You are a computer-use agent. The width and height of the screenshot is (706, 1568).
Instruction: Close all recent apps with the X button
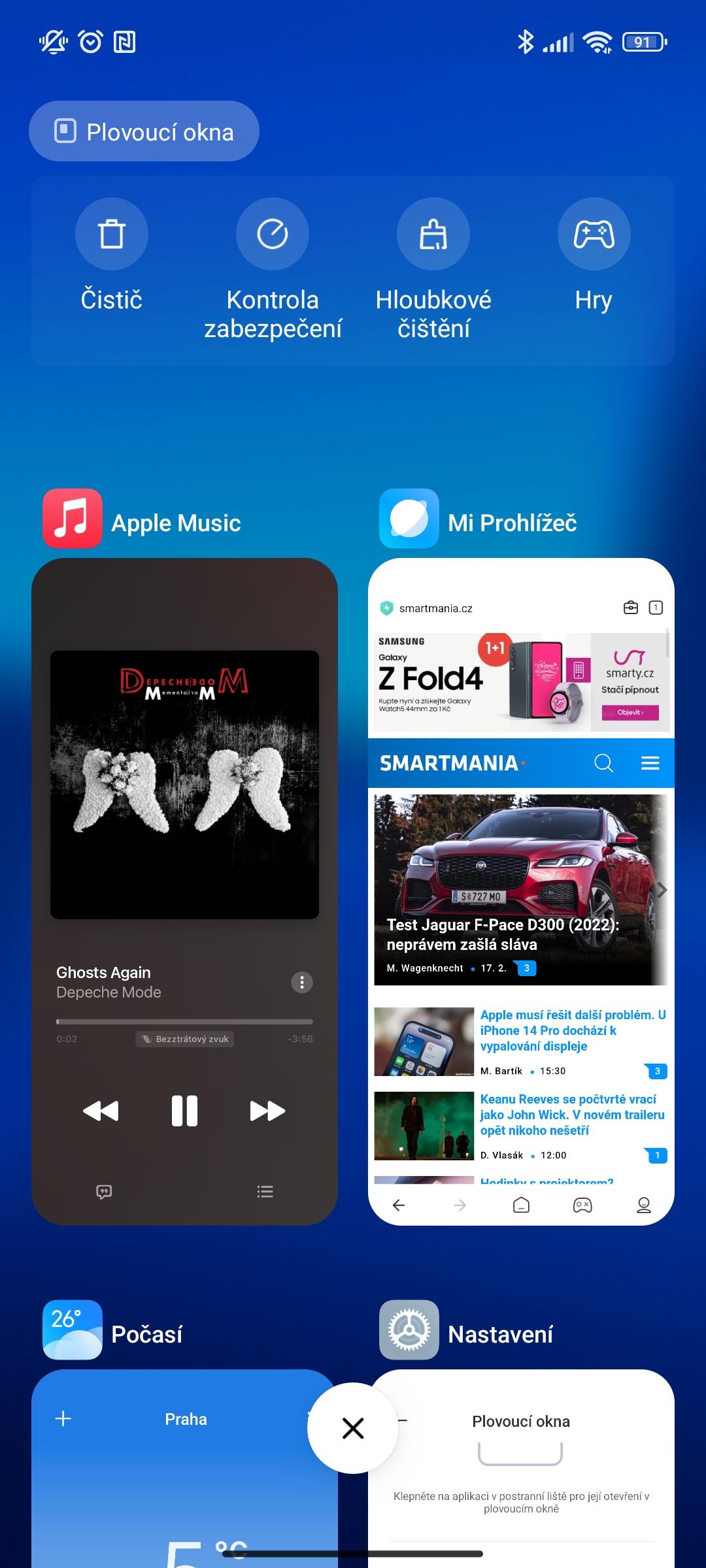[353, 1428]
